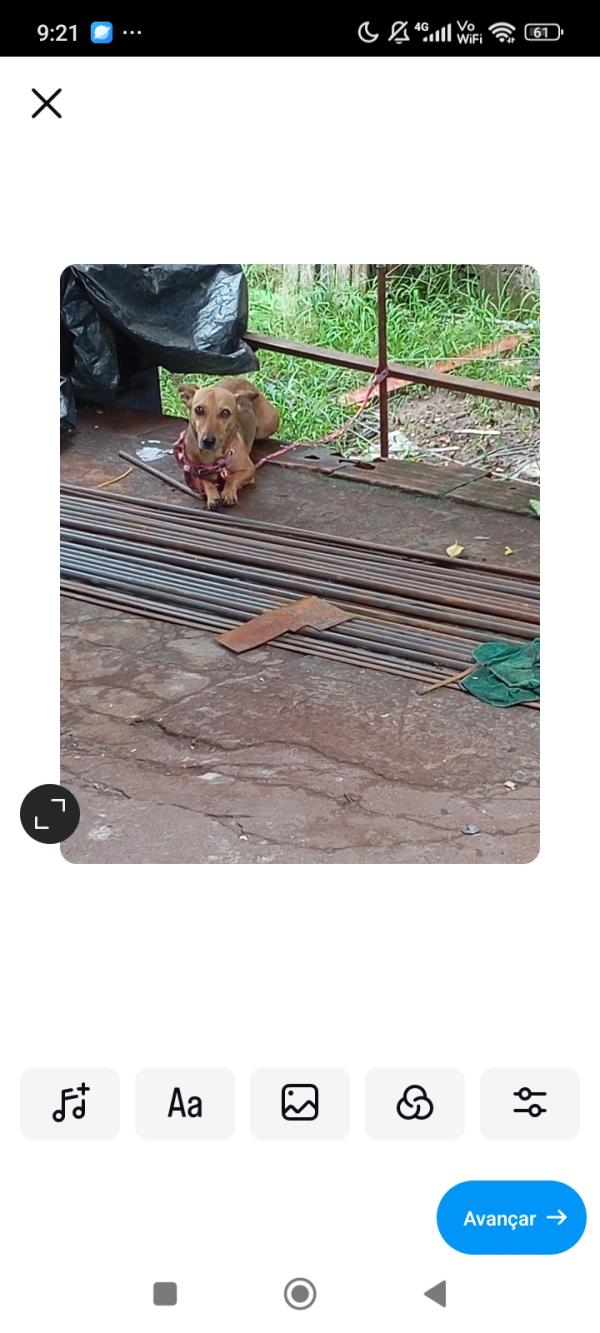Tap the Avançar button

pyautogui.click(x=511, y=1217)
